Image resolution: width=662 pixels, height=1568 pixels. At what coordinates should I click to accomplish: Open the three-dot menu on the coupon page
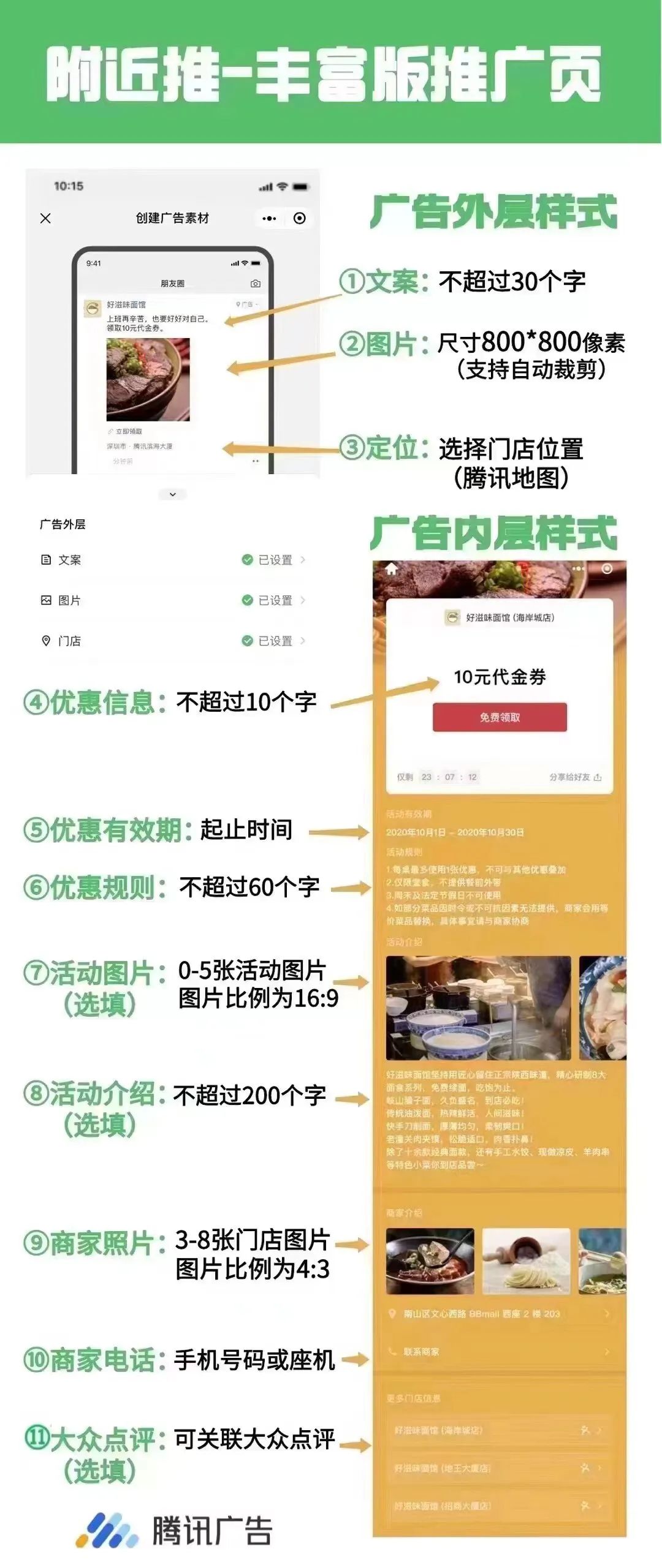[578, 568]
